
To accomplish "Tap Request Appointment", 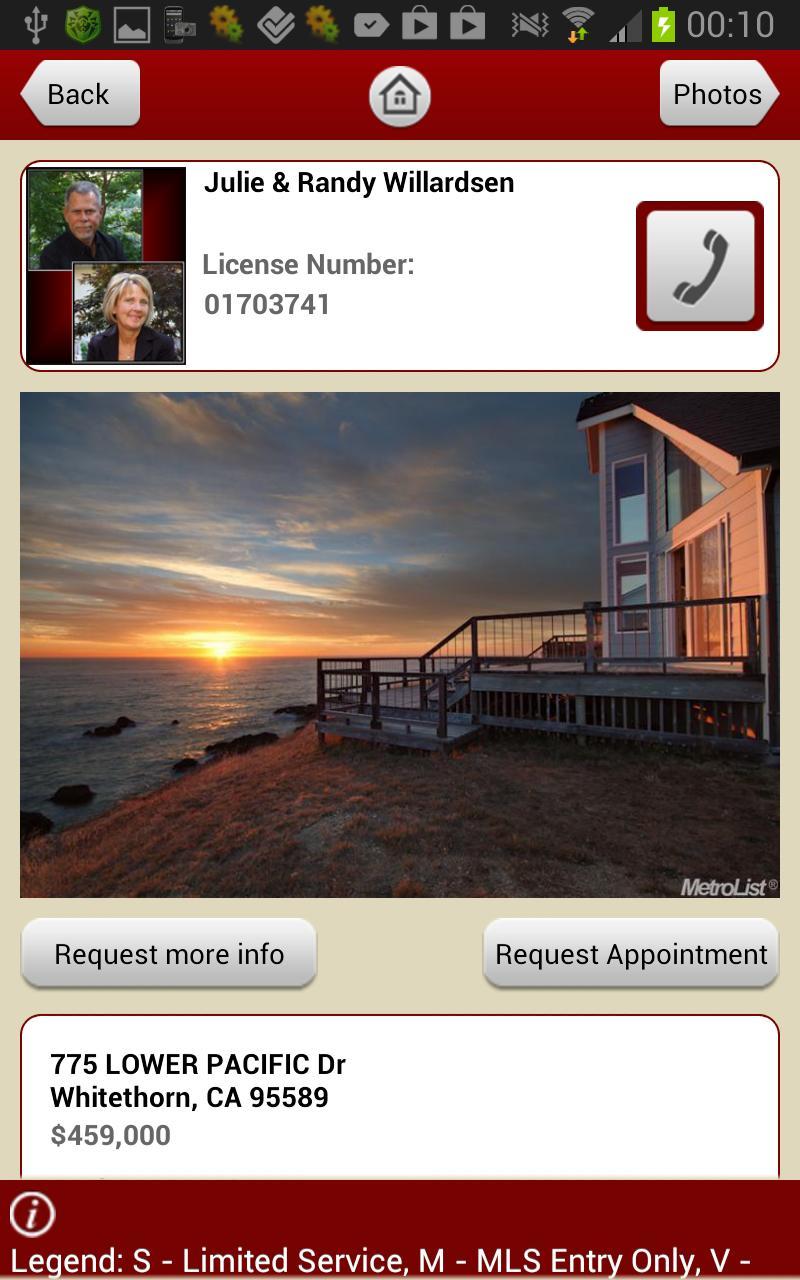I will 630,953.
